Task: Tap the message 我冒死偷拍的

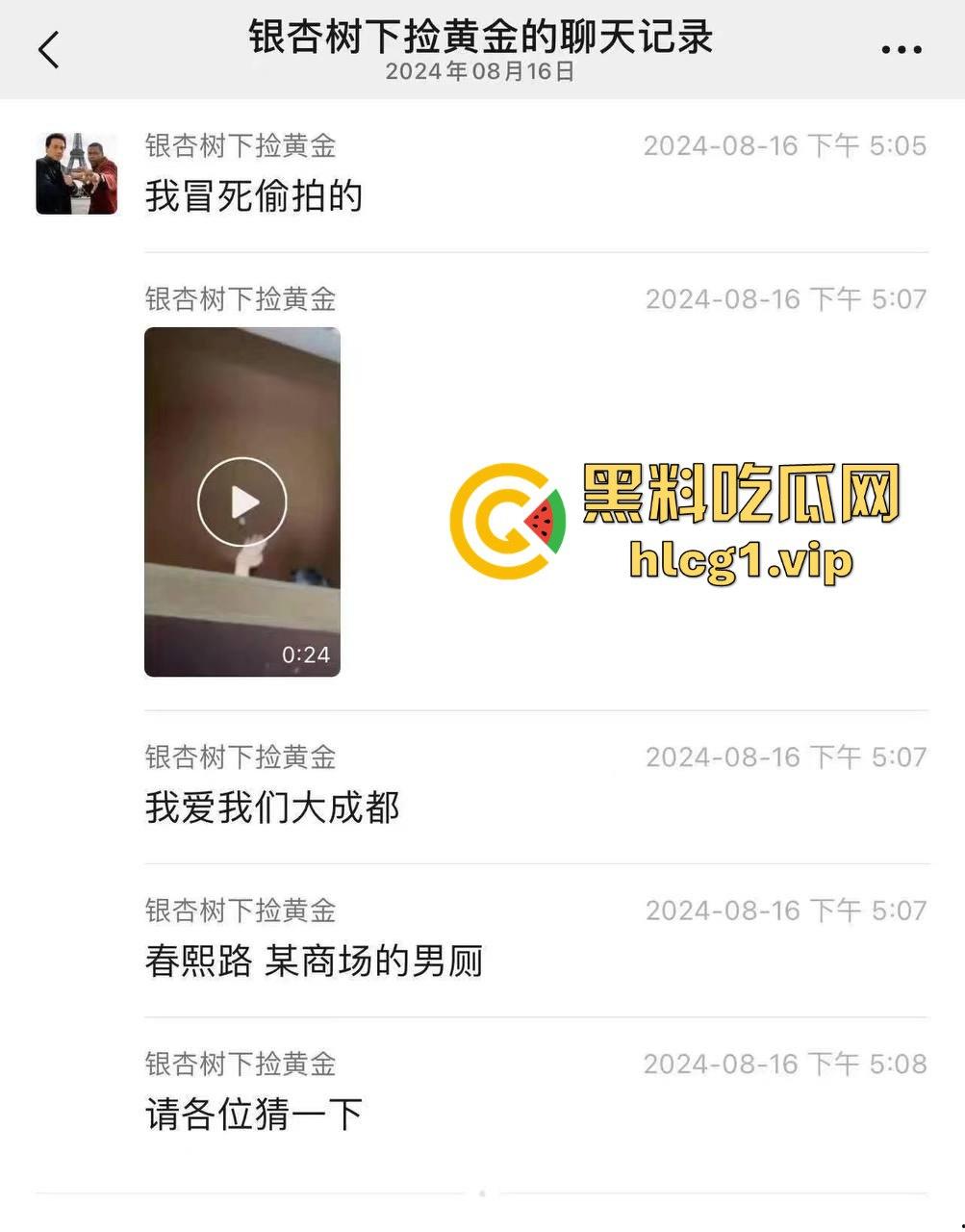Action: (x=254, y=195)
